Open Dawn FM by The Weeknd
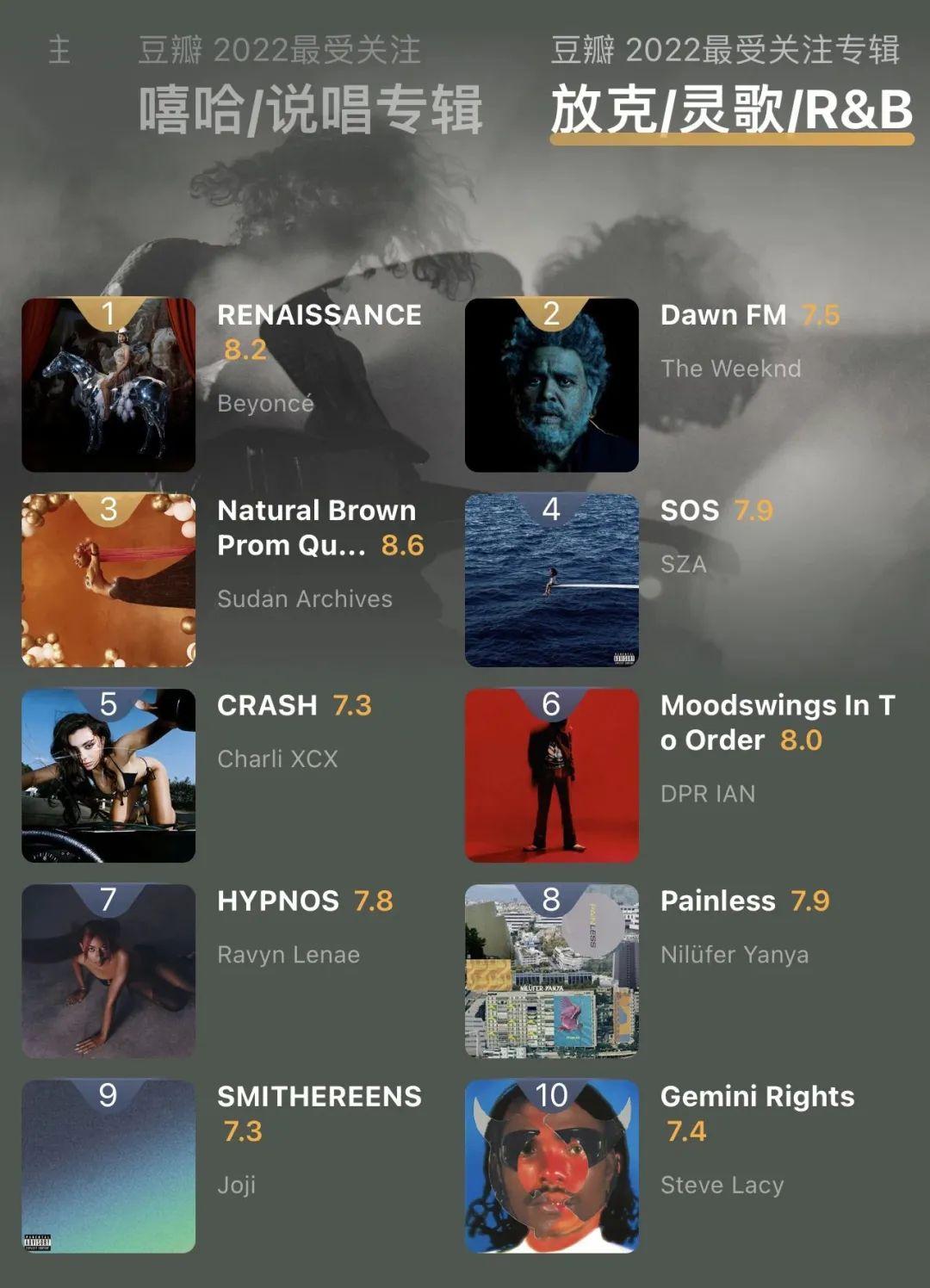Screen dimensions: 930x1288 [552, 385]
